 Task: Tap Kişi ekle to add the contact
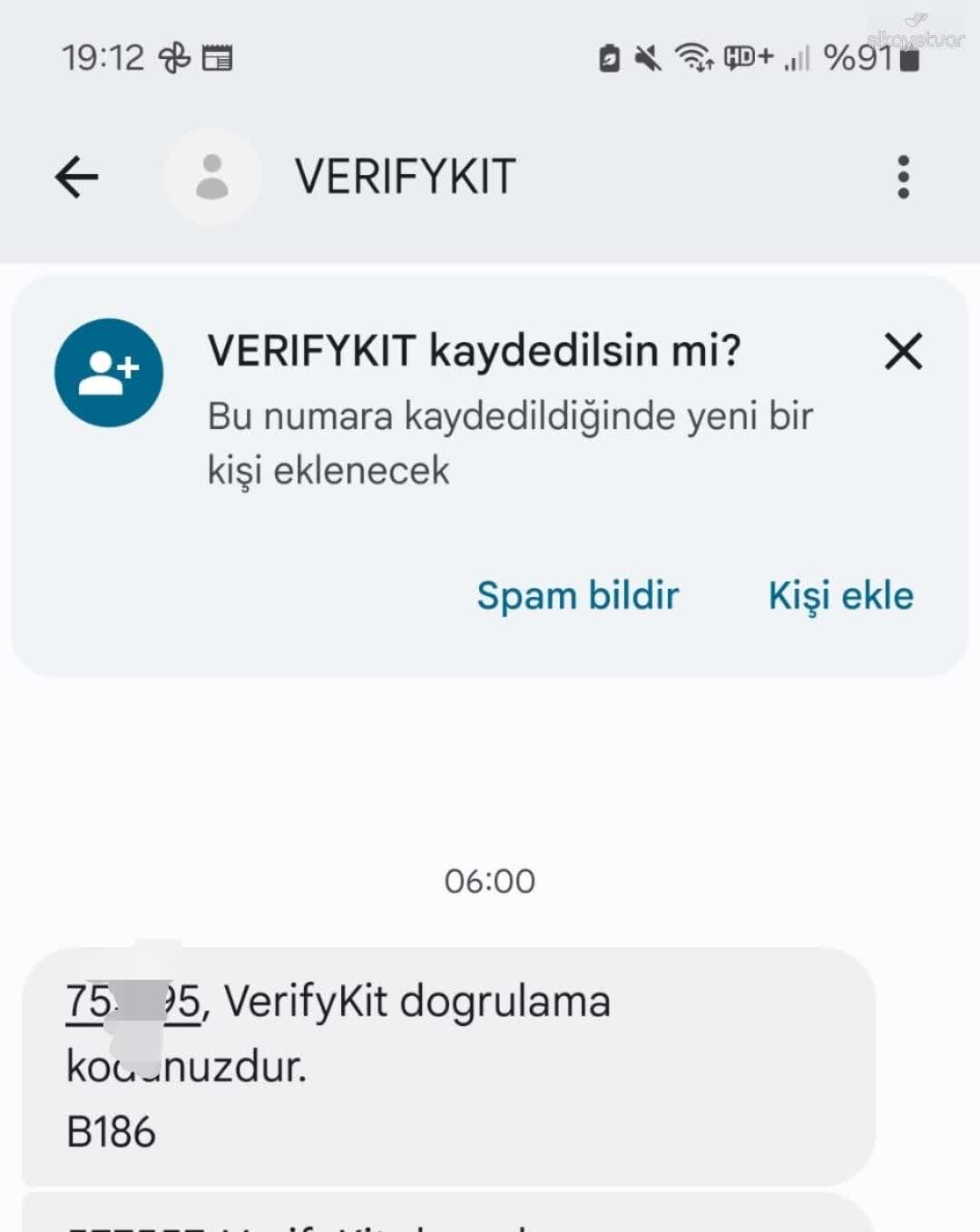click(839, 595)
